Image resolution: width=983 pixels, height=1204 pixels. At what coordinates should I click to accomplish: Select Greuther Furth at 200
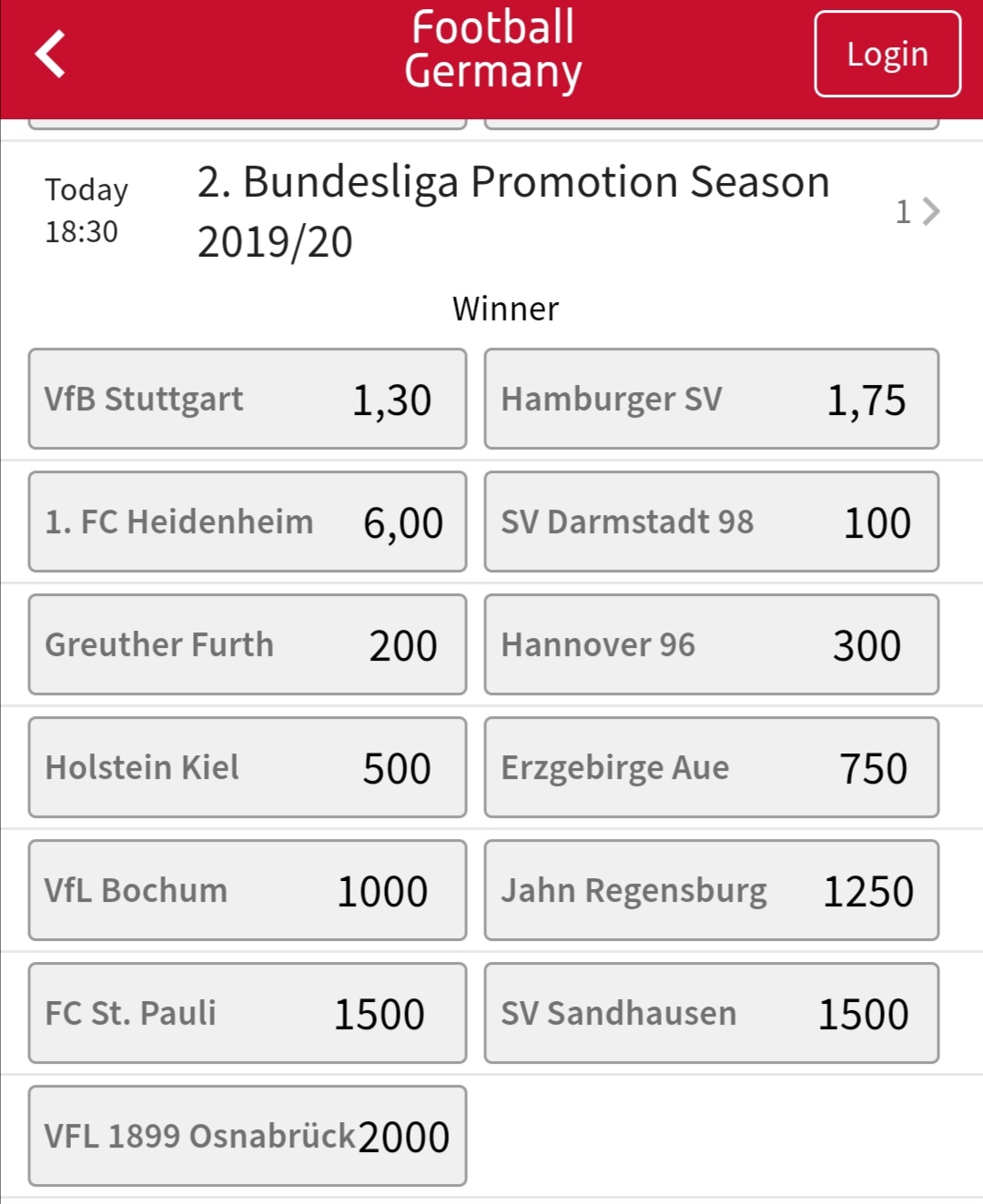[248, 645]
